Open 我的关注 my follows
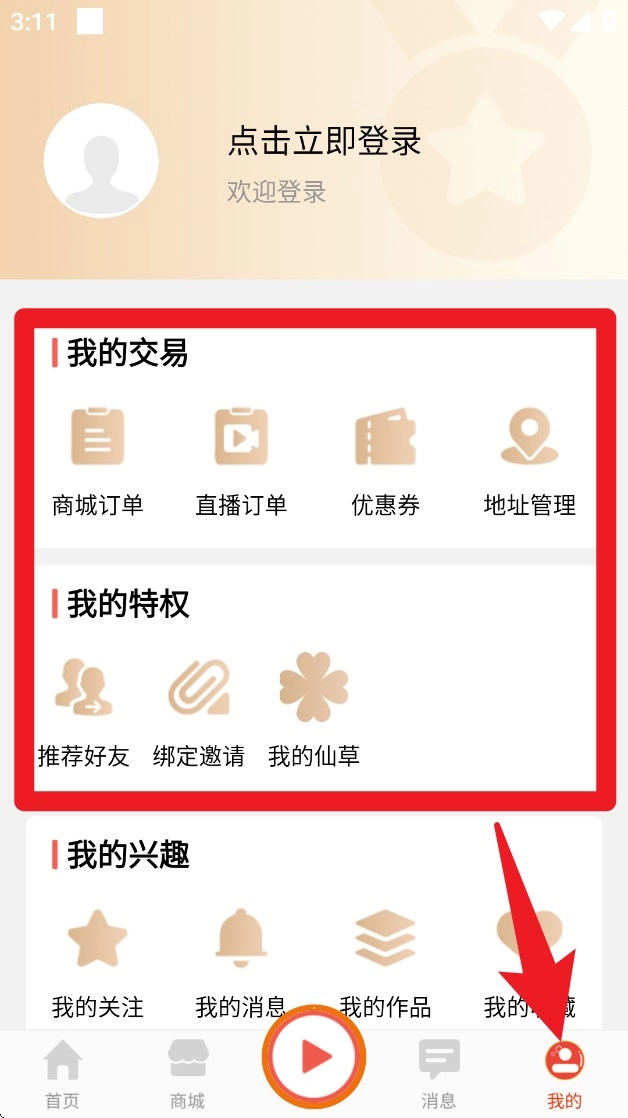The width and height of the screenshot is (628, 1118). tap(97, 962)
